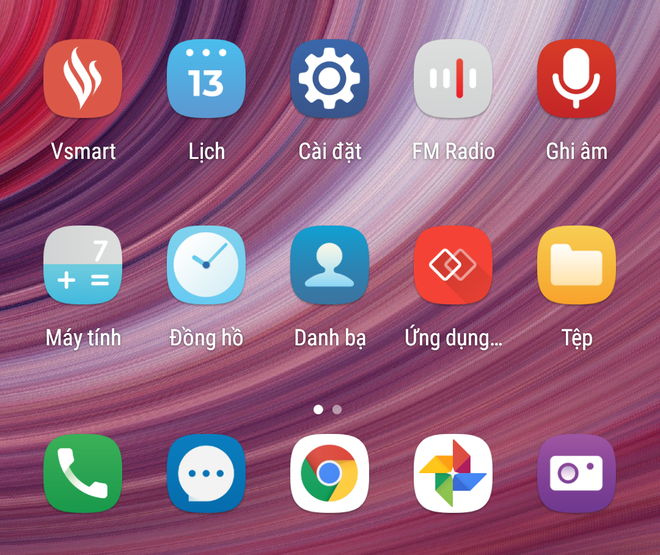Viewport: 660px width, 555px height.
Task: Open the green Phone dialer in the dock
Action: (x=82, y=473)
